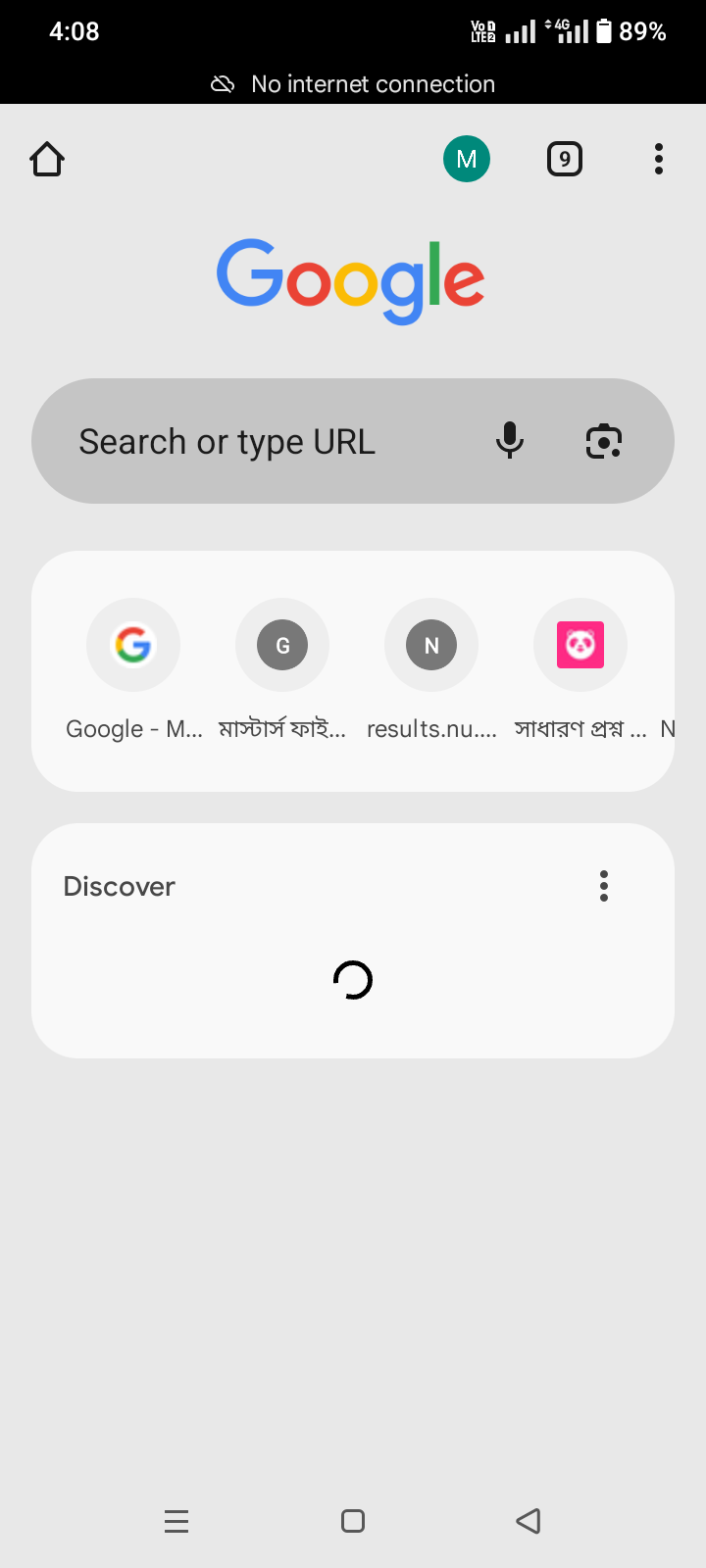Open Chrome's overflow menu
706x1568 pixels.
[x=658, y=159]
